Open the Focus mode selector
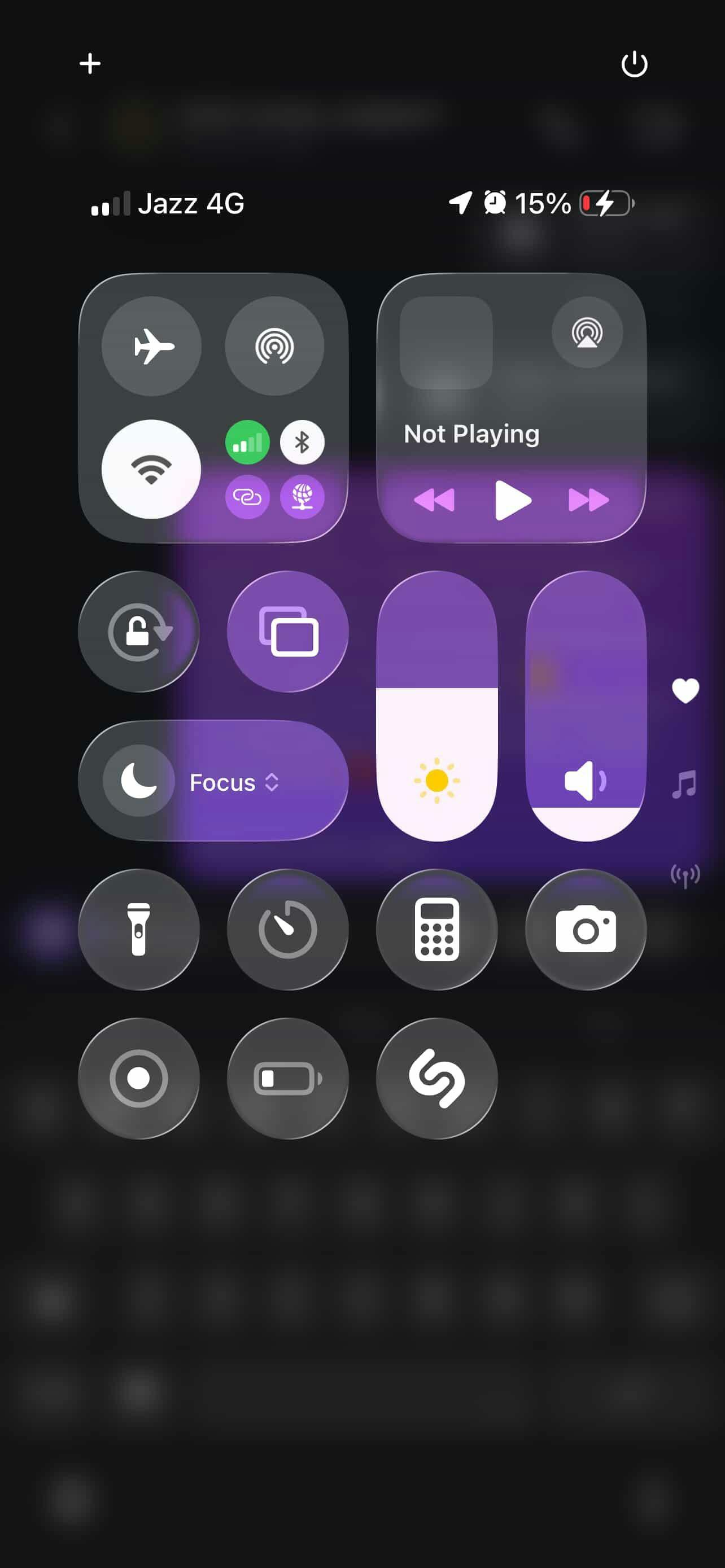Viewport: 725px width, 1568px height. 213,781
